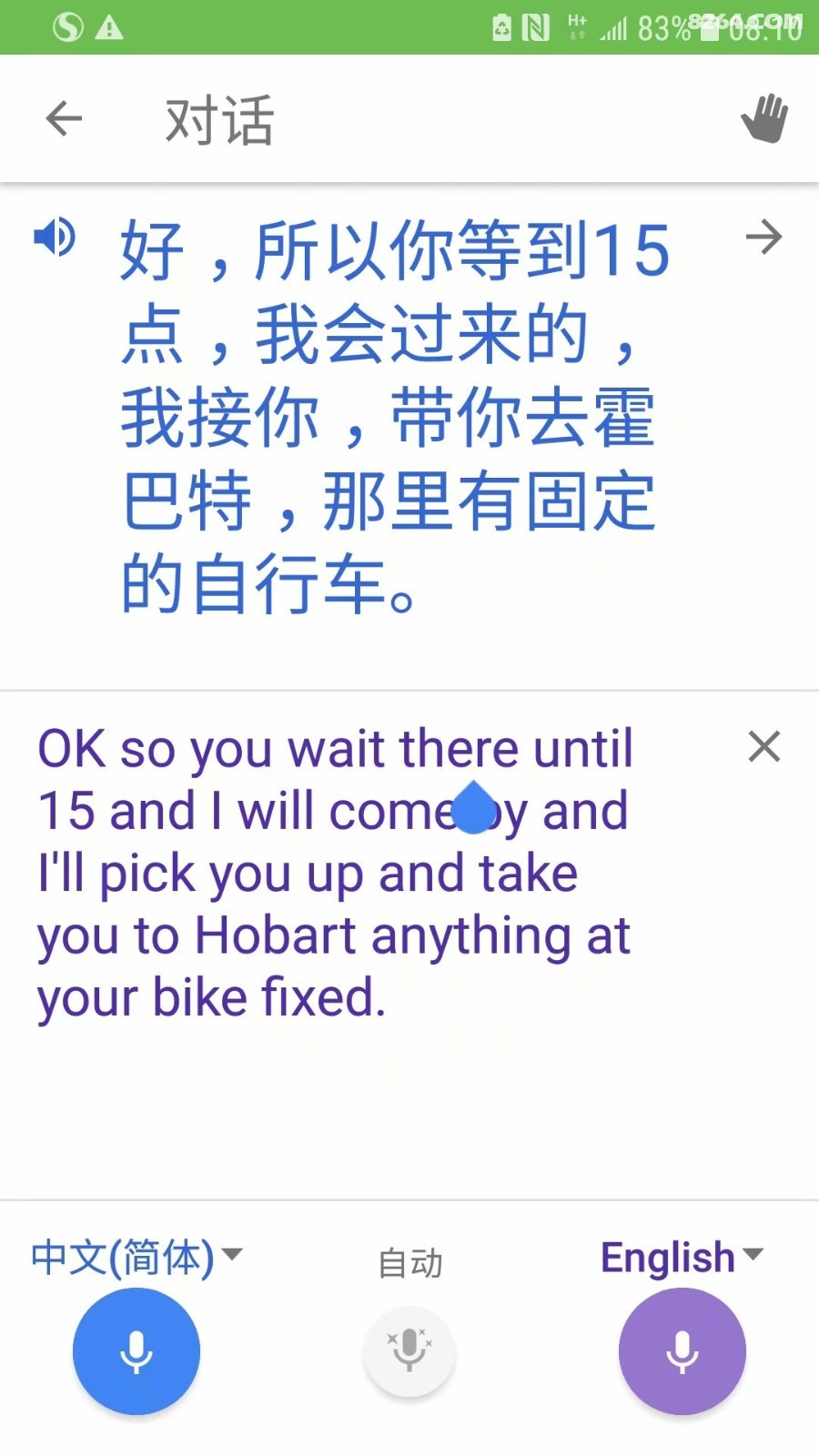Open the Chinese translation with the arrow
Image resolution: width=819 pixels, height=1456 pixels.
click(763, 238)
